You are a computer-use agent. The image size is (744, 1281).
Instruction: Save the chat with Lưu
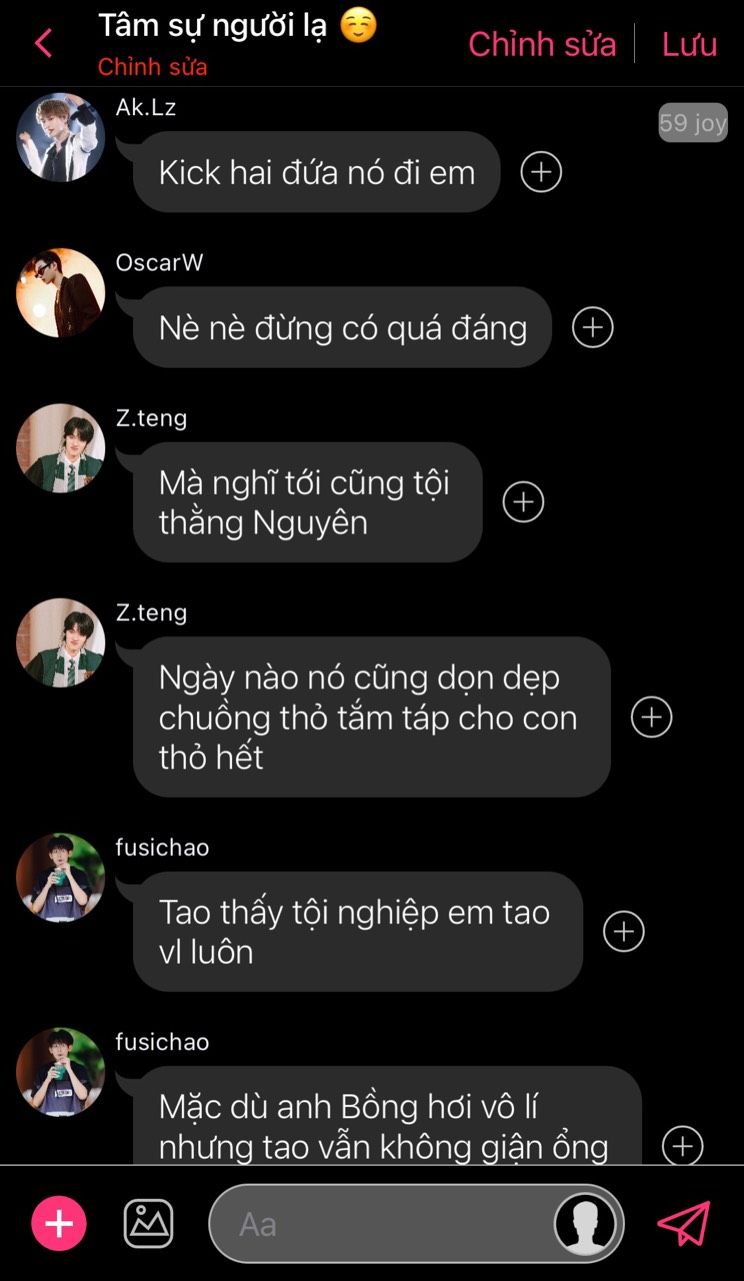tap(689, 44)
